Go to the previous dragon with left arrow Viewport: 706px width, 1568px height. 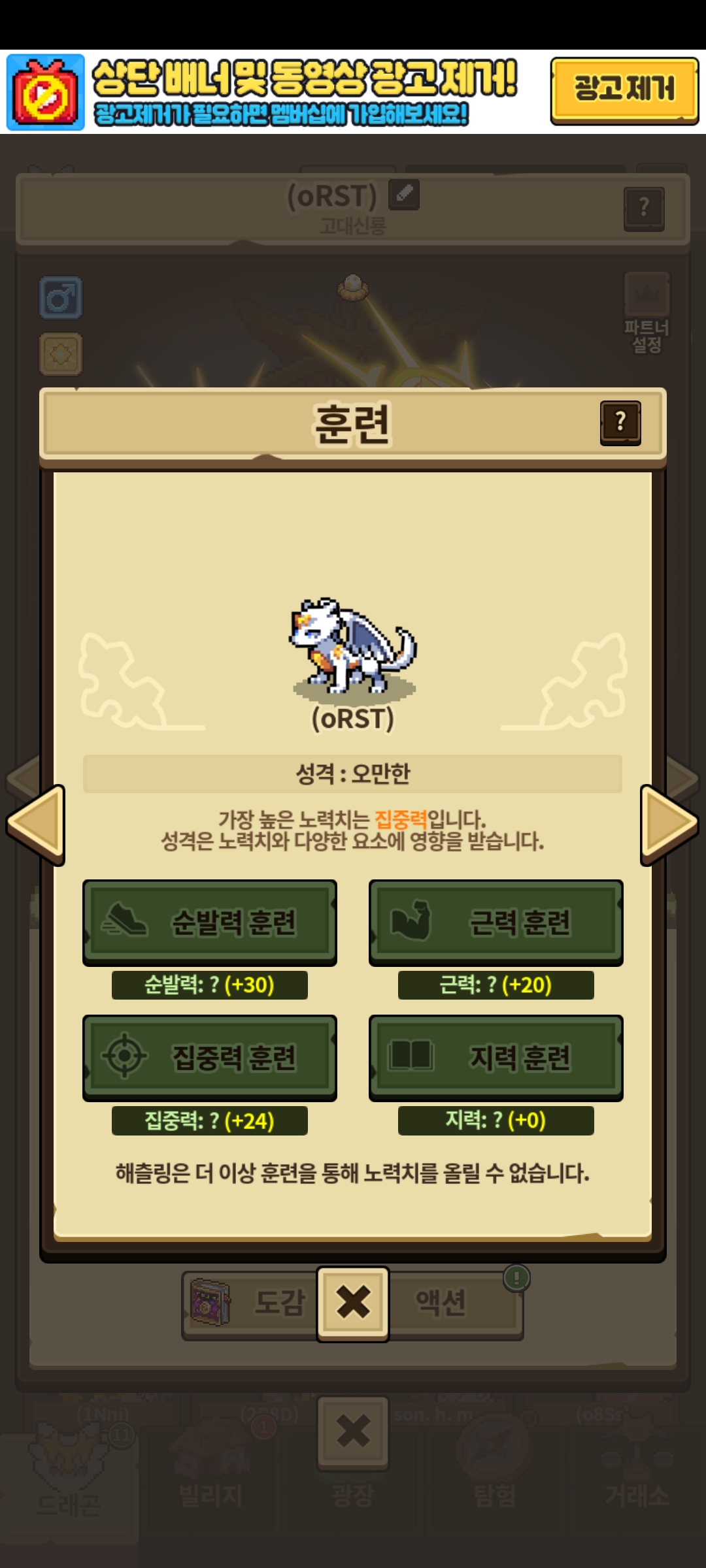(x=37, y=825)
